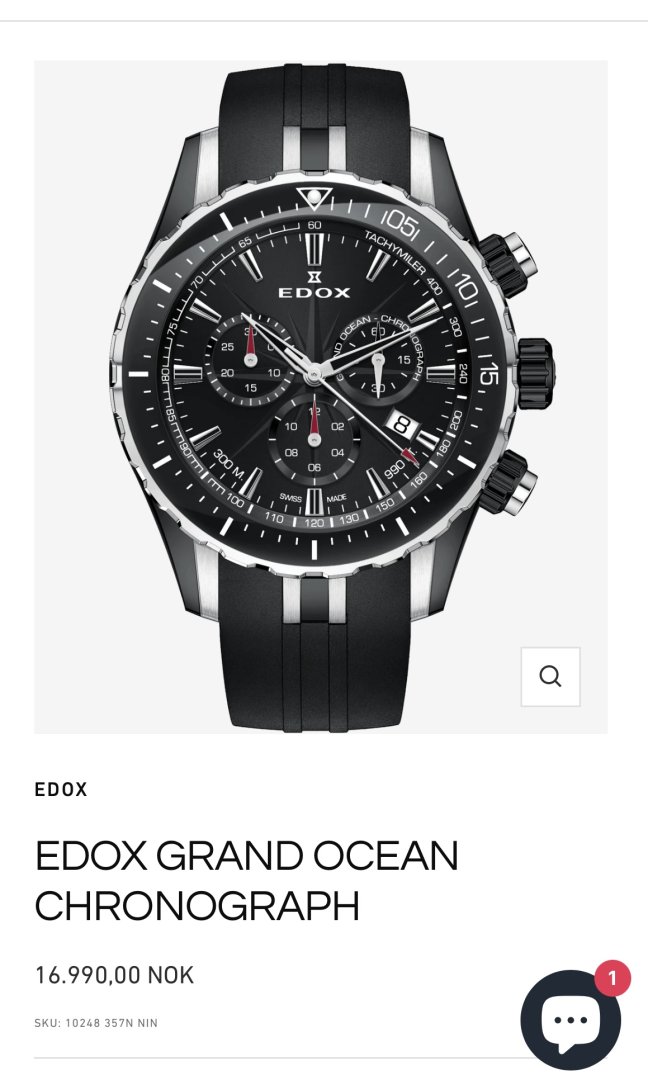The image size is (648, 1080).
Task: Open the Shopify chat bubble
Action: (x=571, y=1020)
